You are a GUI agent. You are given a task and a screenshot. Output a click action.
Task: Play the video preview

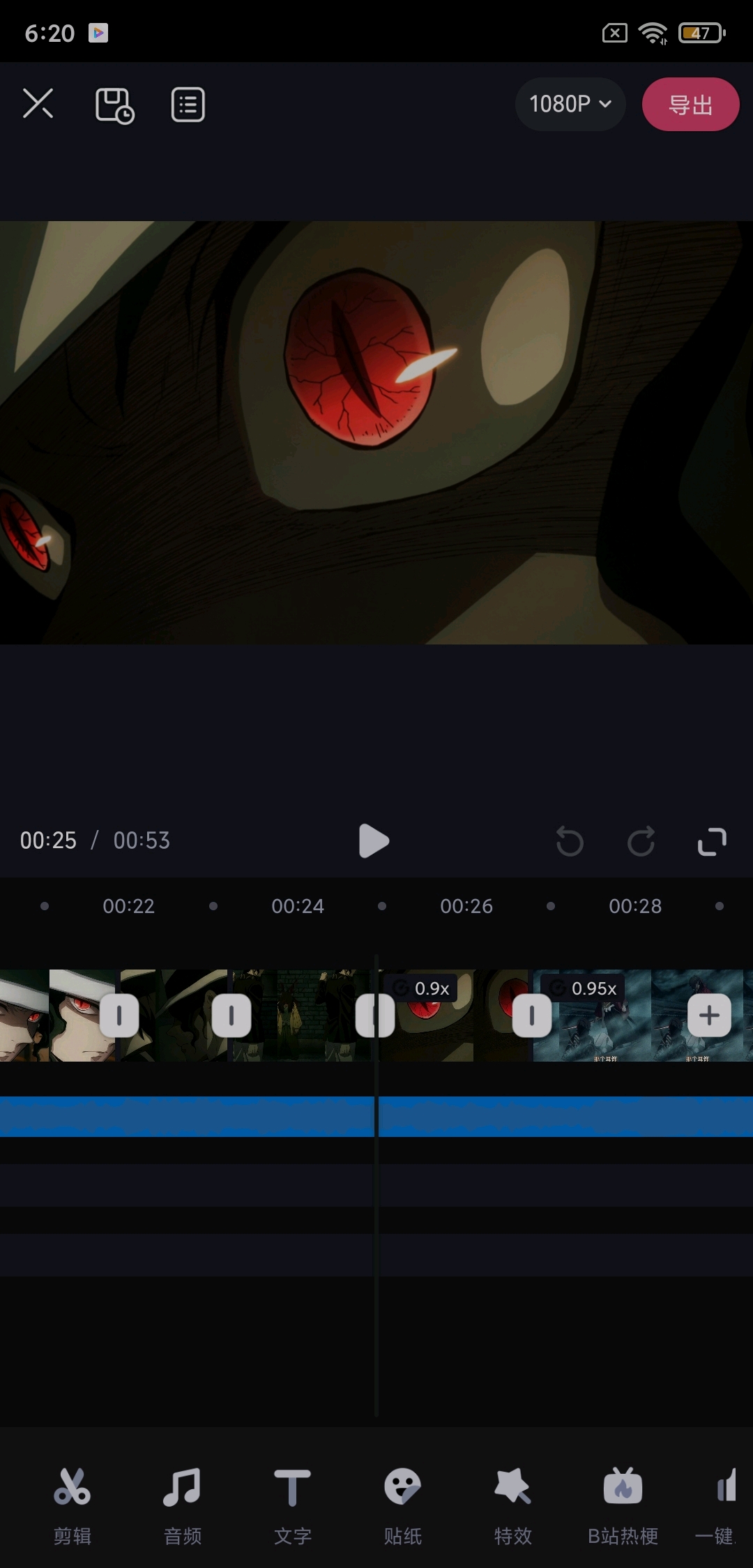(374, 840)
